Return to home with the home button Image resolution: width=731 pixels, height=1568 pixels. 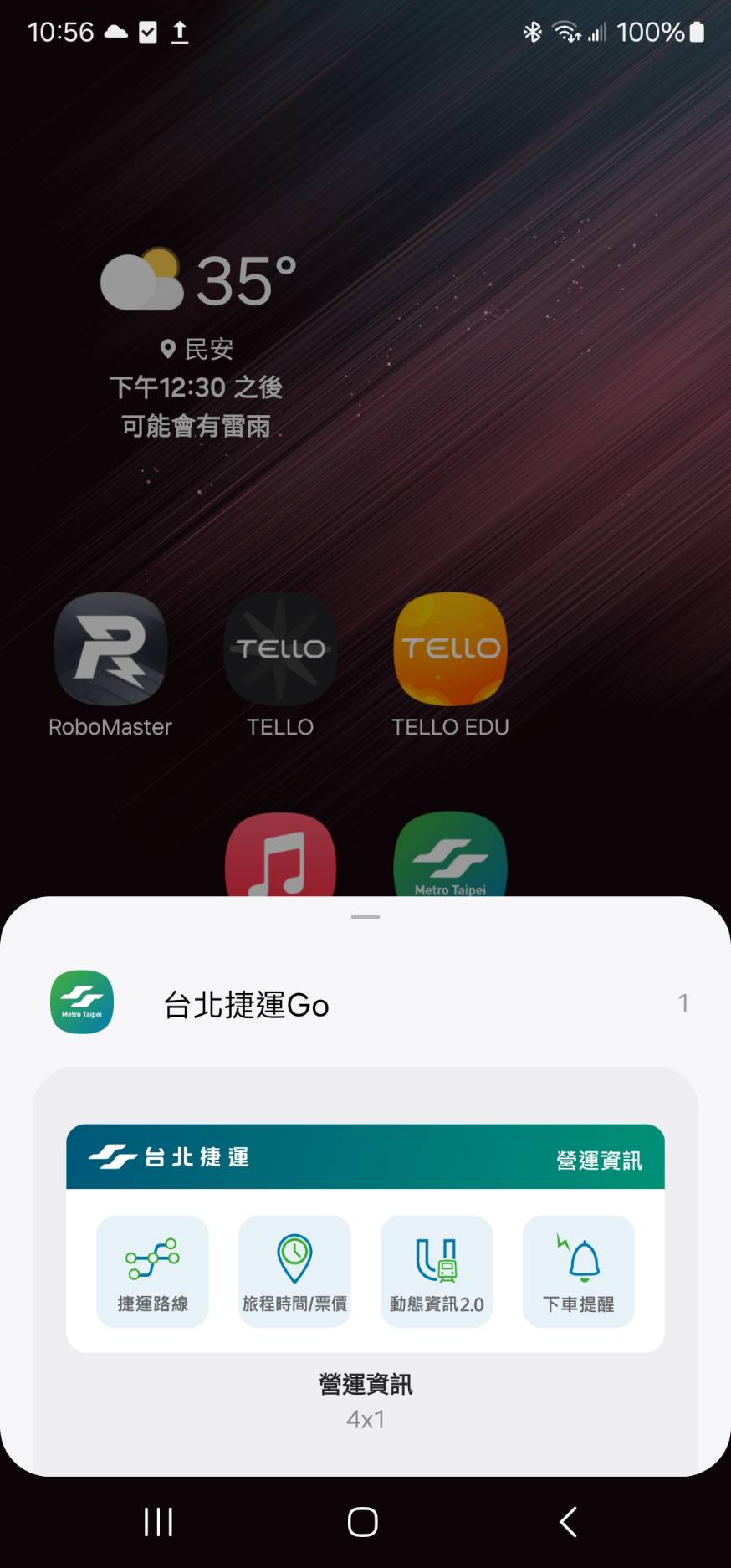(363, 1521)
